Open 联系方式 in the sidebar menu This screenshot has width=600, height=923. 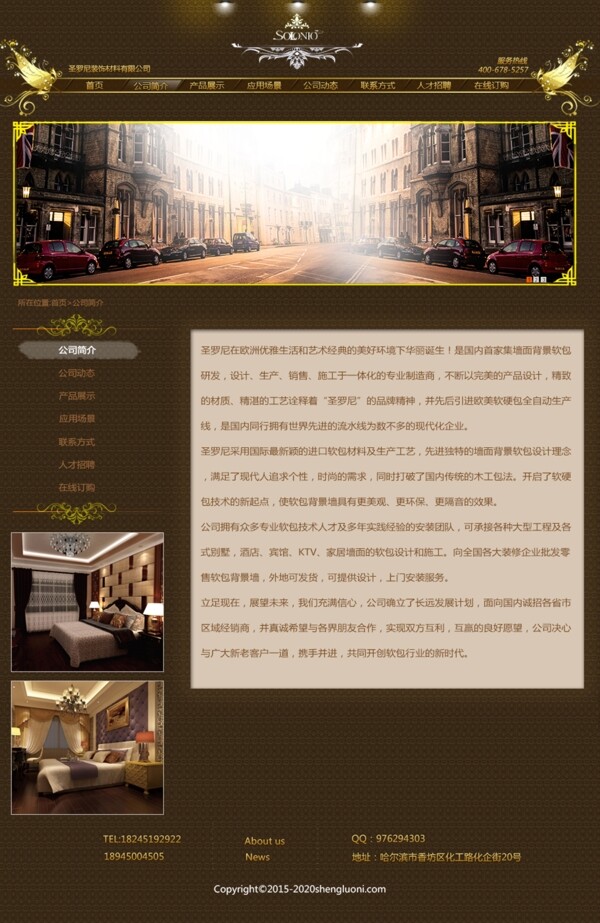(x=77, y=442)
